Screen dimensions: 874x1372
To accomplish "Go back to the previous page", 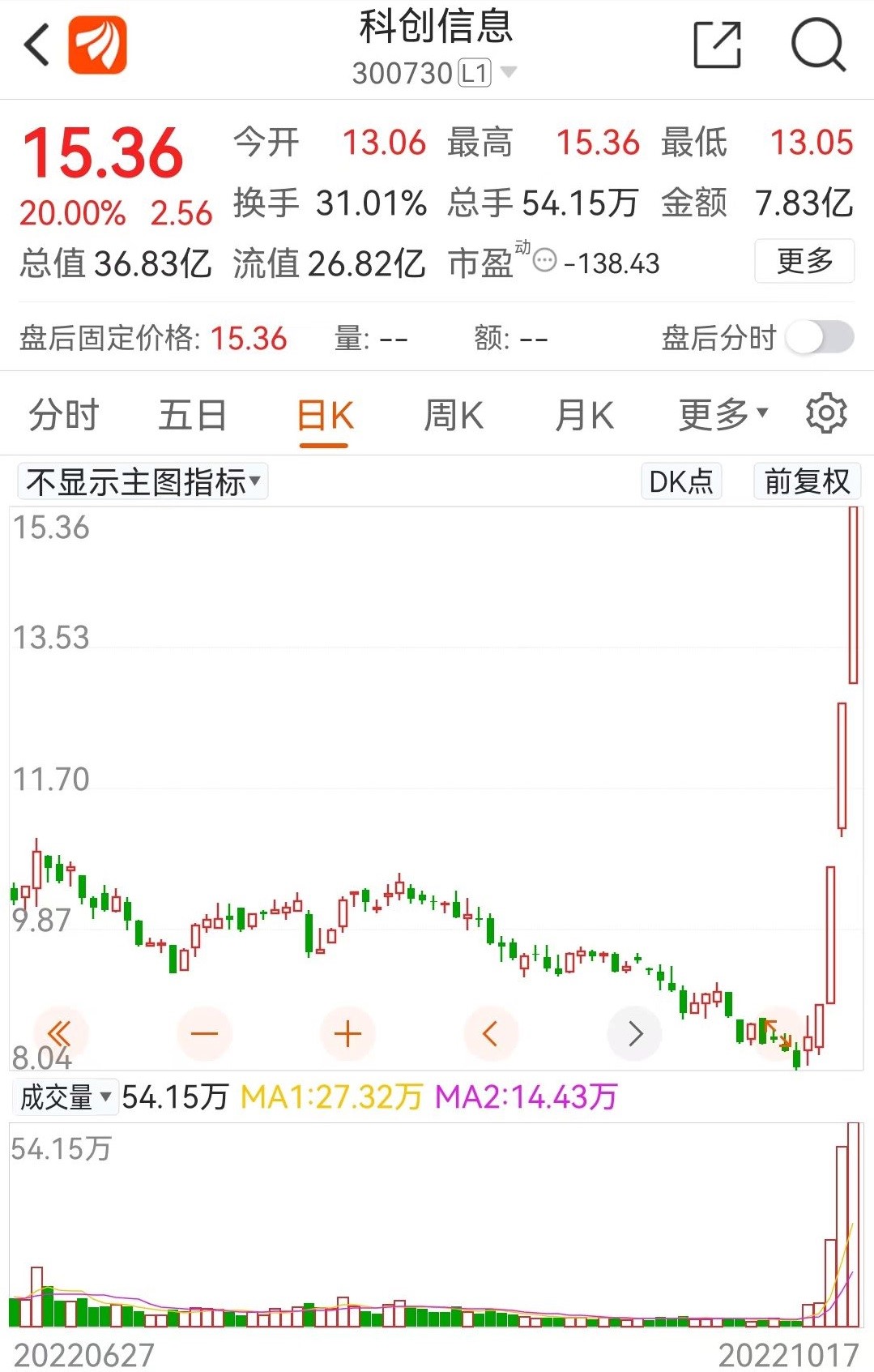I will pos(37,45).
